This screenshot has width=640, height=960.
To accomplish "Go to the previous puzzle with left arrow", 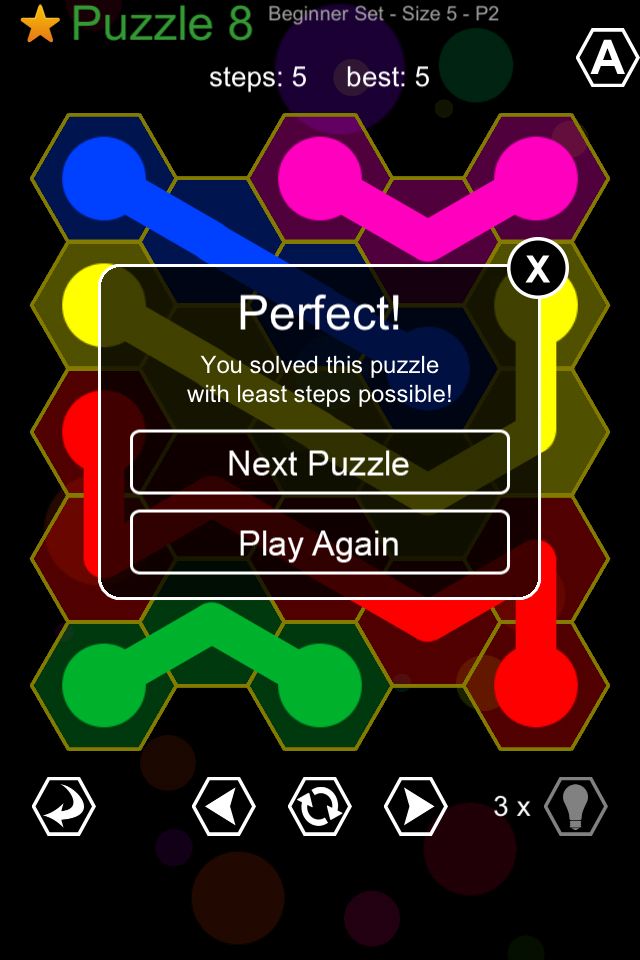I will pyautogui.click(x=223, y=806).
